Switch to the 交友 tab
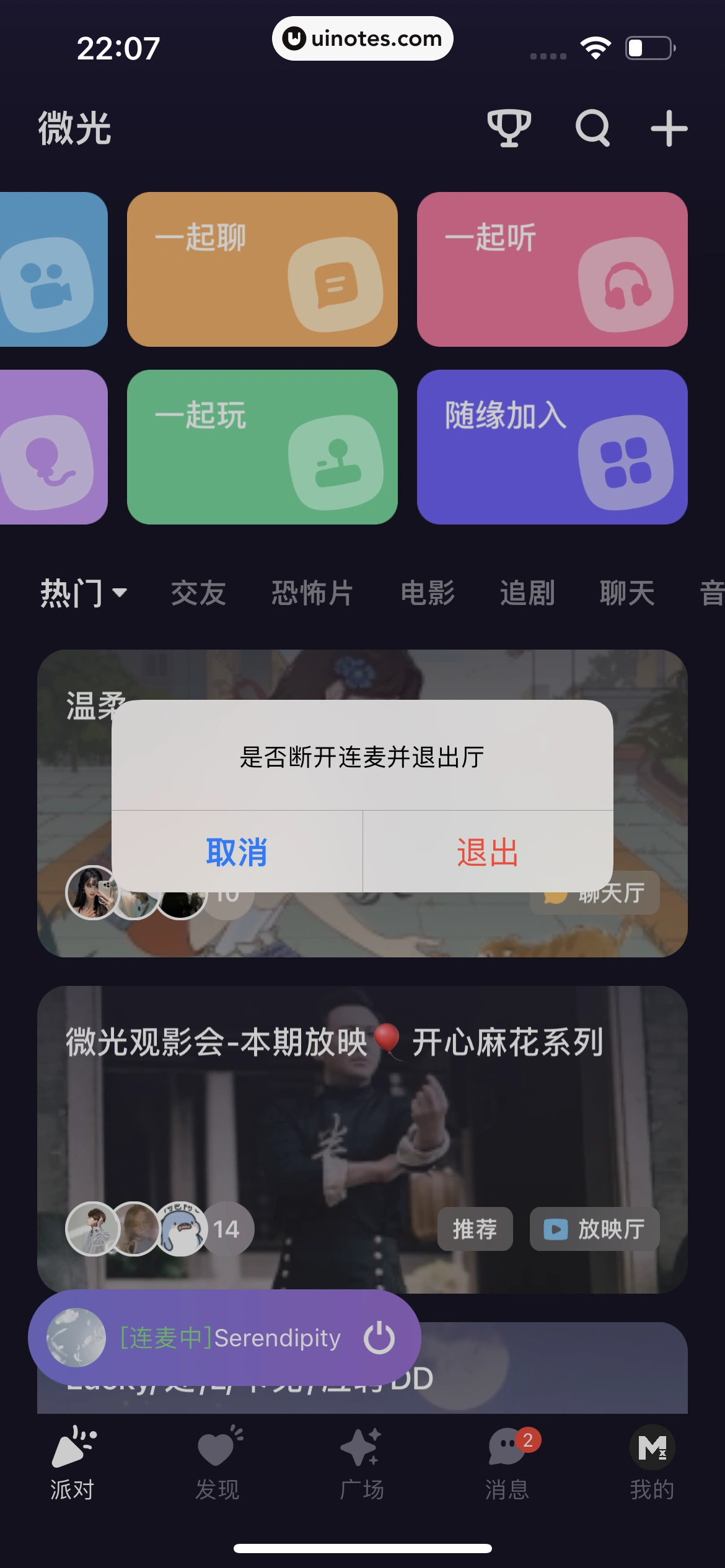 click(198, 593)
